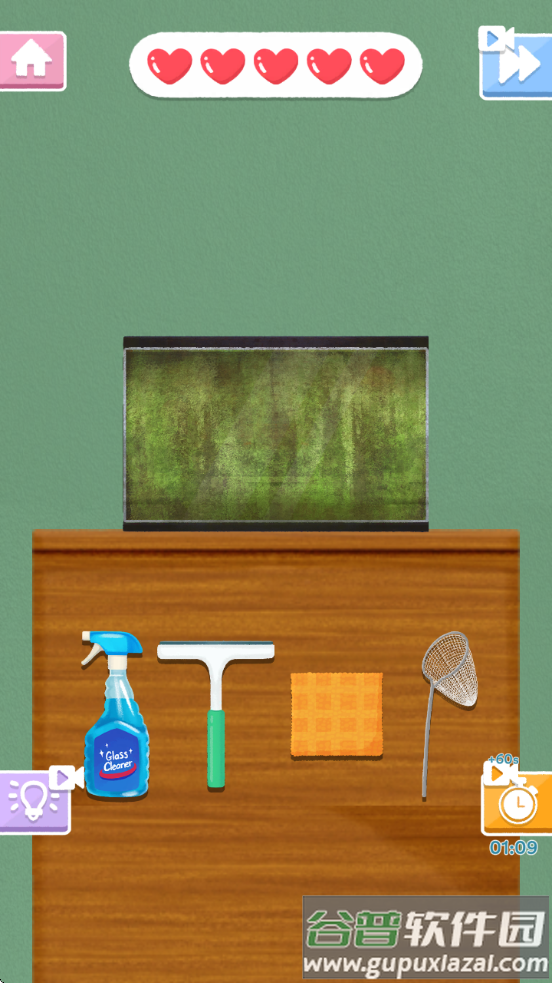Go to the home screen button
The height and width of the screenshot is (983, 552).
pos(32,61)
